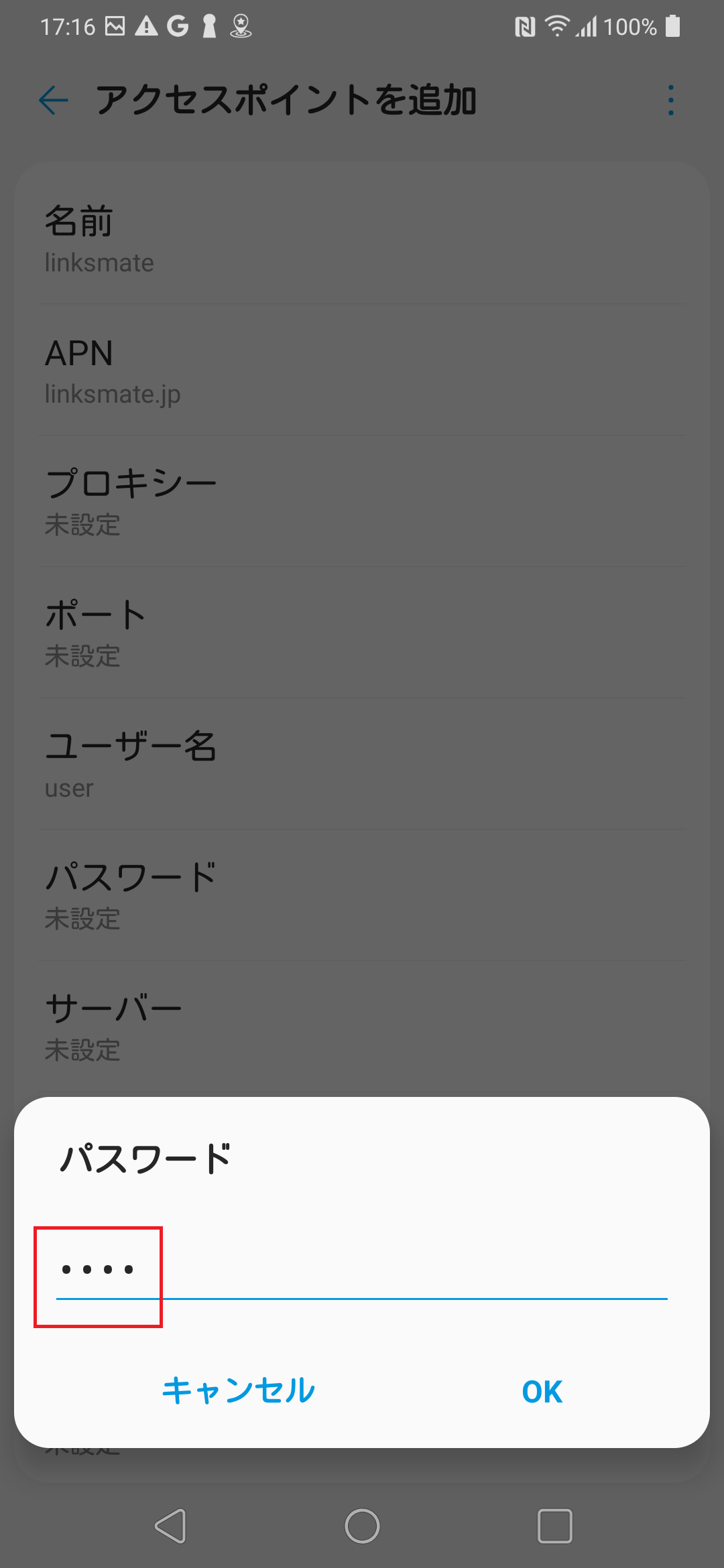Screen dimensions: 724x1568
Task: Open the APN setting showing linksmate.jp
Action: coord(362,369)
